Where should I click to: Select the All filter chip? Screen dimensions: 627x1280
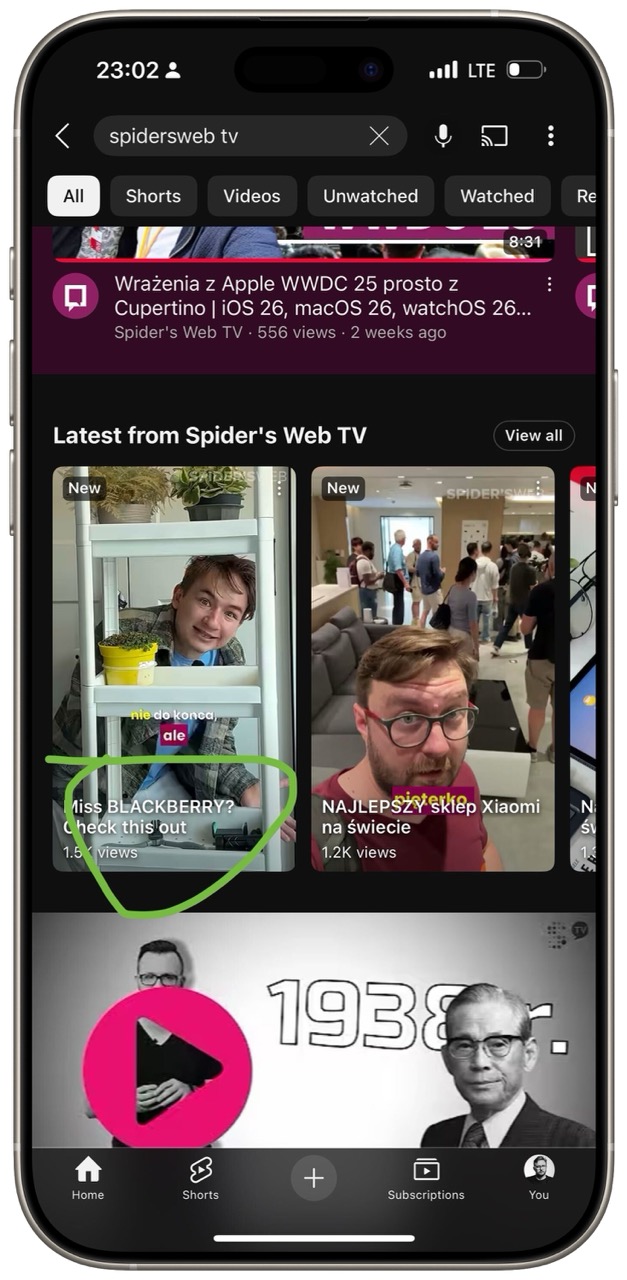73,196
